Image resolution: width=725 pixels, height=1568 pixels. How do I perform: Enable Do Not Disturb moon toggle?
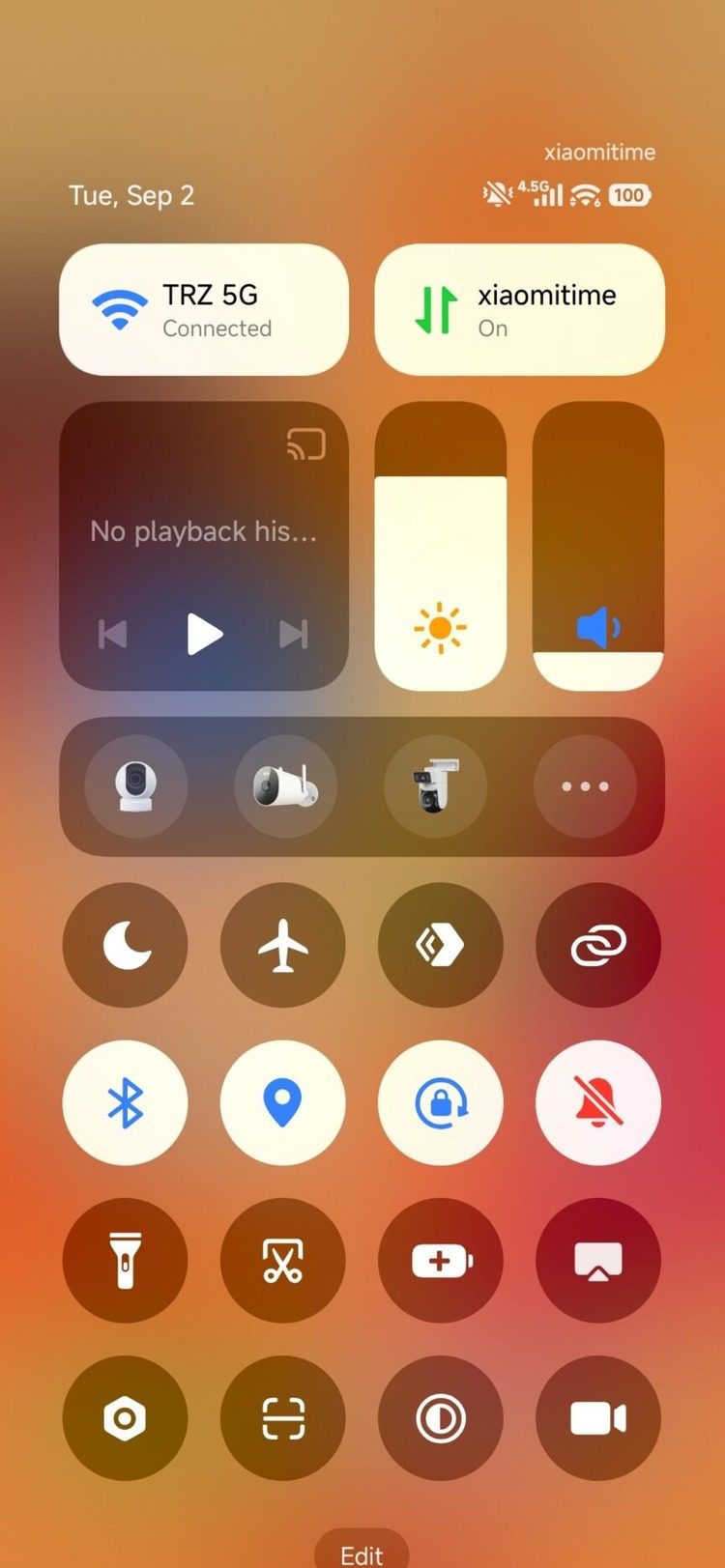[126, 945]
